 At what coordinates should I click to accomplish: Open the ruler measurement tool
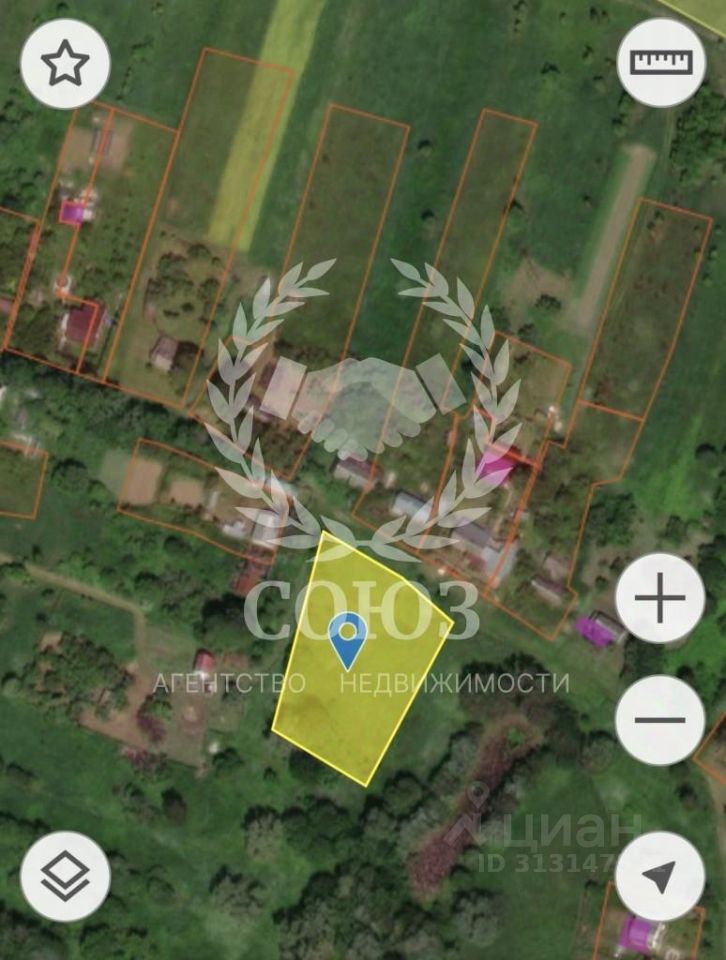click(661, 62)
